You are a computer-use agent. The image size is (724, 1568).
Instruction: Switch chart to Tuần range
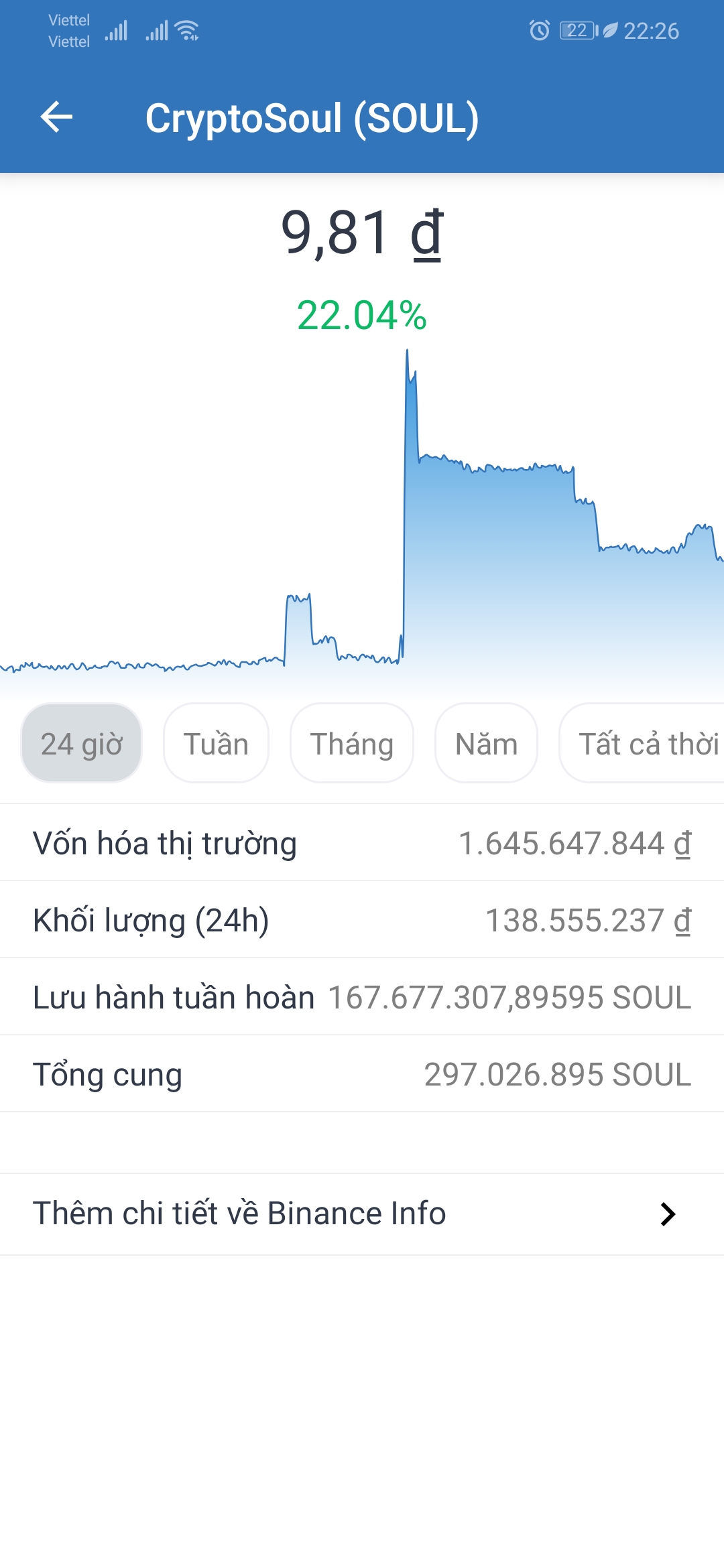pyautogui.click(x=216, y=743)
